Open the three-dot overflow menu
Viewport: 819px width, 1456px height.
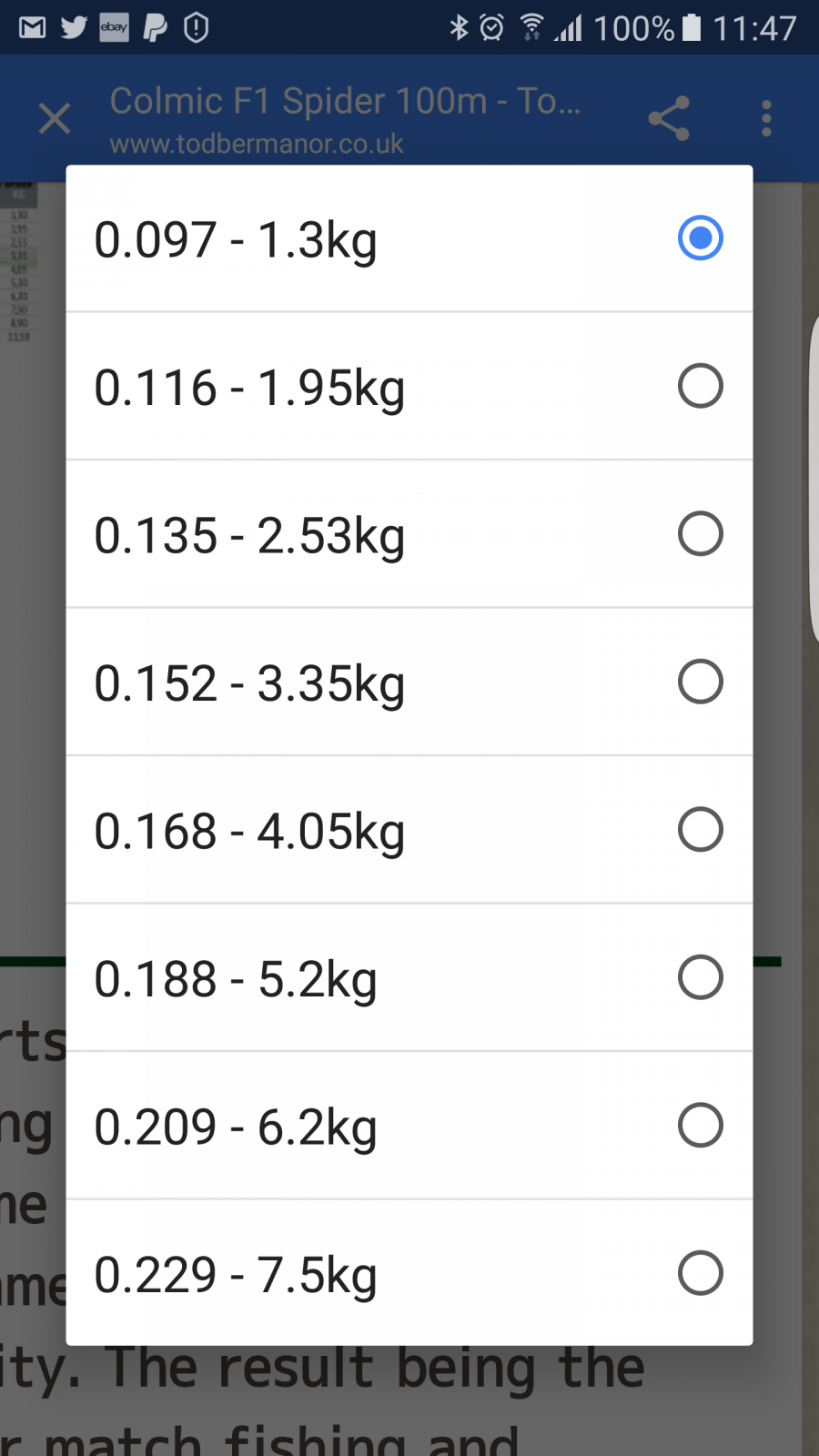coord(766,118)
